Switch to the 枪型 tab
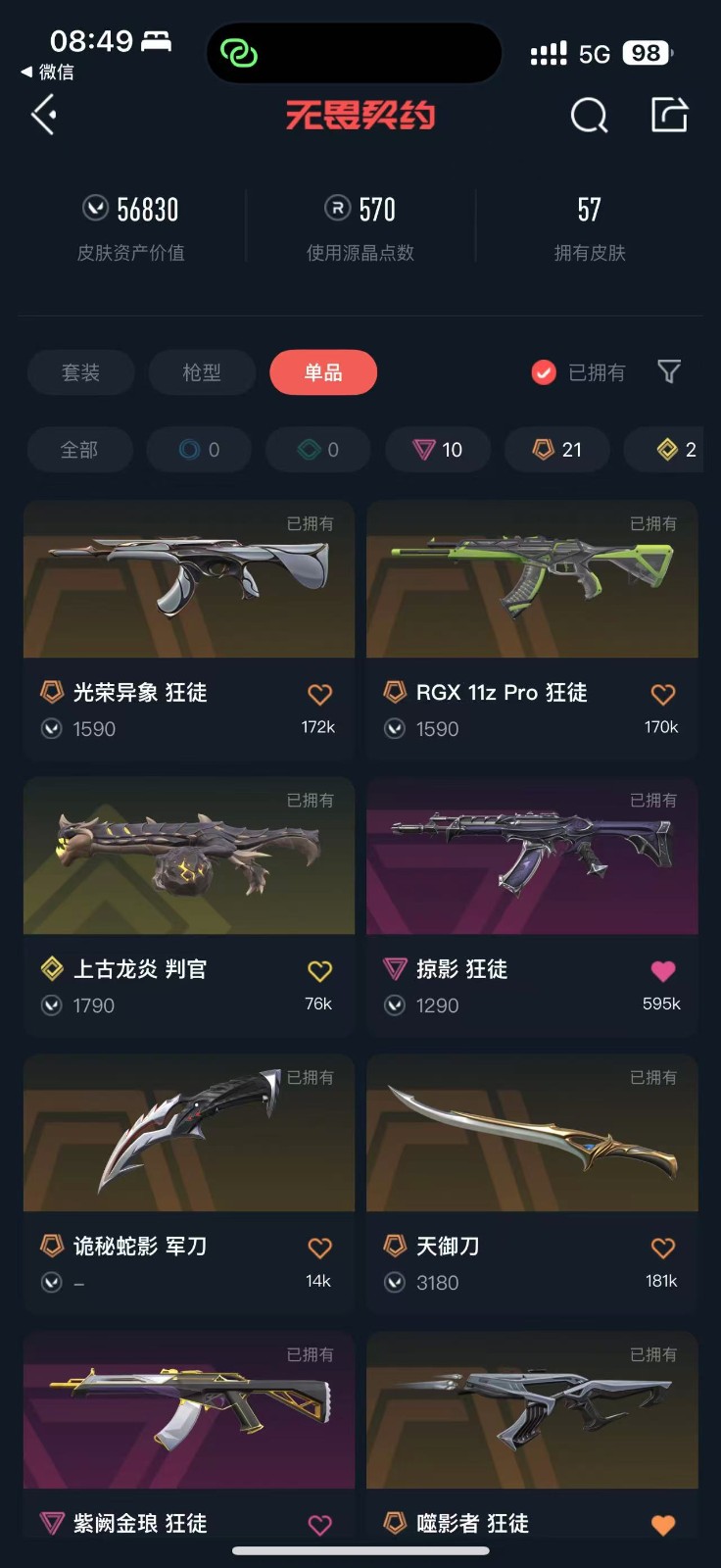 pos(202,372)
